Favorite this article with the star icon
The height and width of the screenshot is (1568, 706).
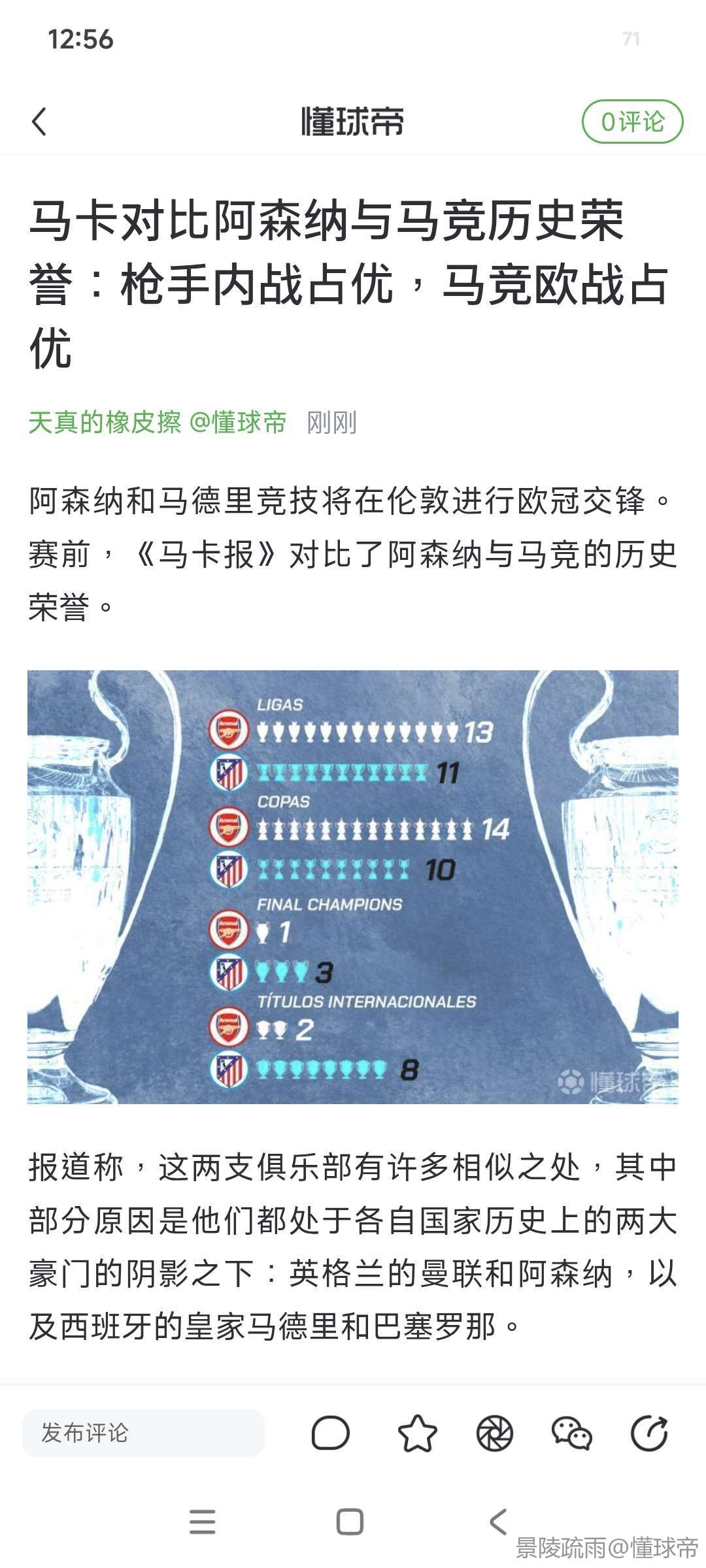417,1433
